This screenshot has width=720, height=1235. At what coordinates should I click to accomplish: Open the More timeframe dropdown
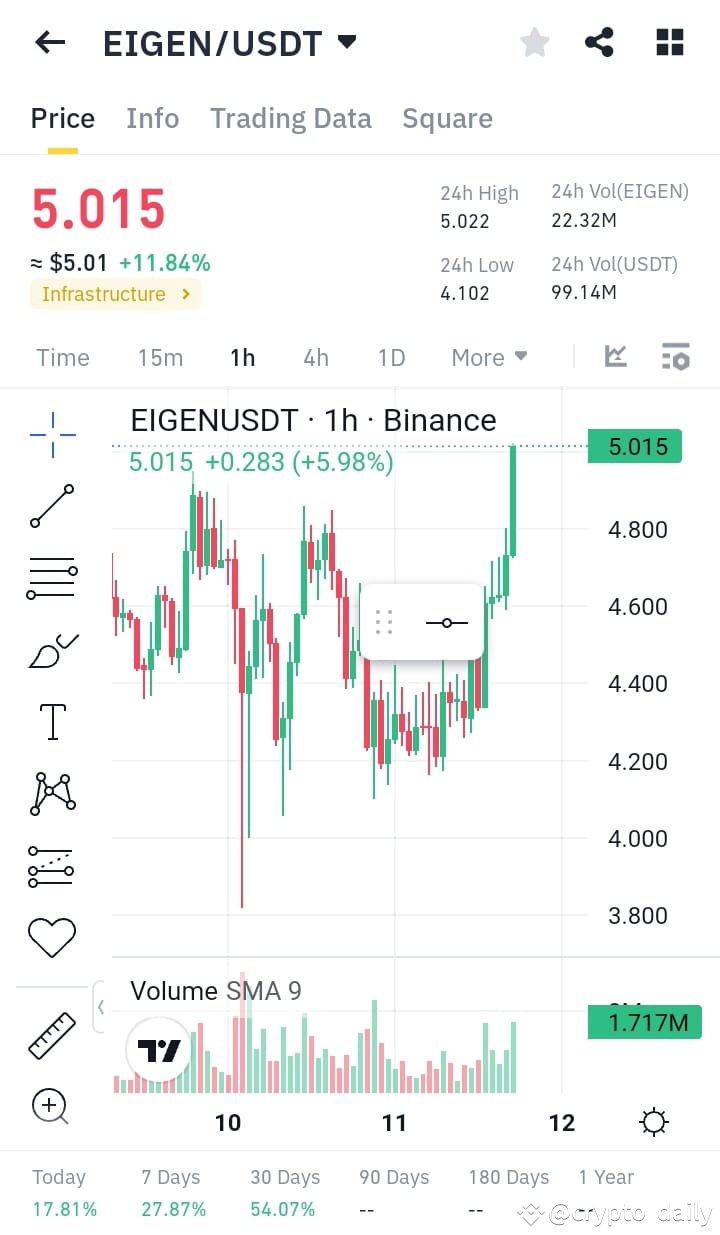click(488, 357)
